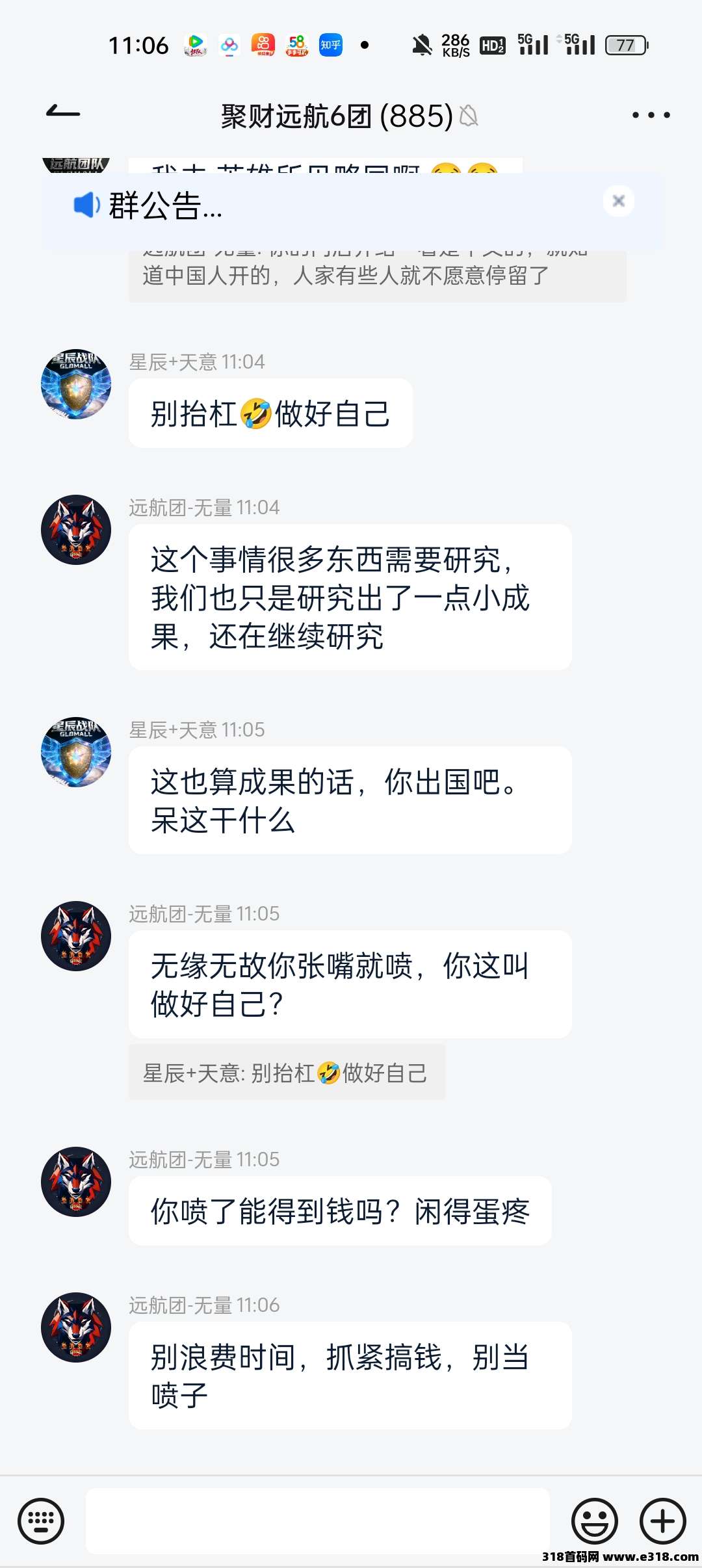Open 远航团-无量's avatar beside 这个事情很多东西 message
The image size is (702, 1568).
76,530
